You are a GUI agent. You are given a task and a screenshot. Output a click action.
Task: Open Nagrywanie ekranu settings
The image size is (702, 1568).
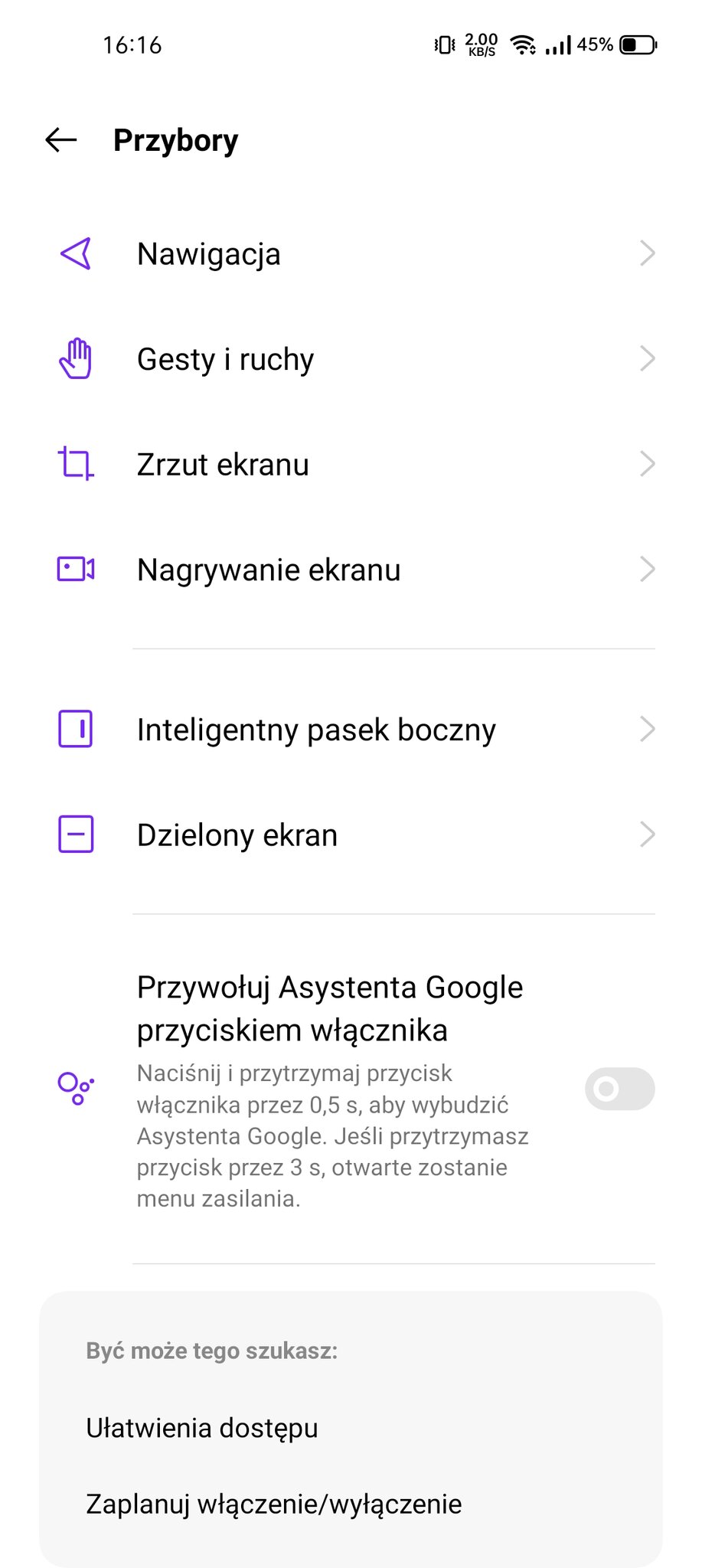click(351, 570)
